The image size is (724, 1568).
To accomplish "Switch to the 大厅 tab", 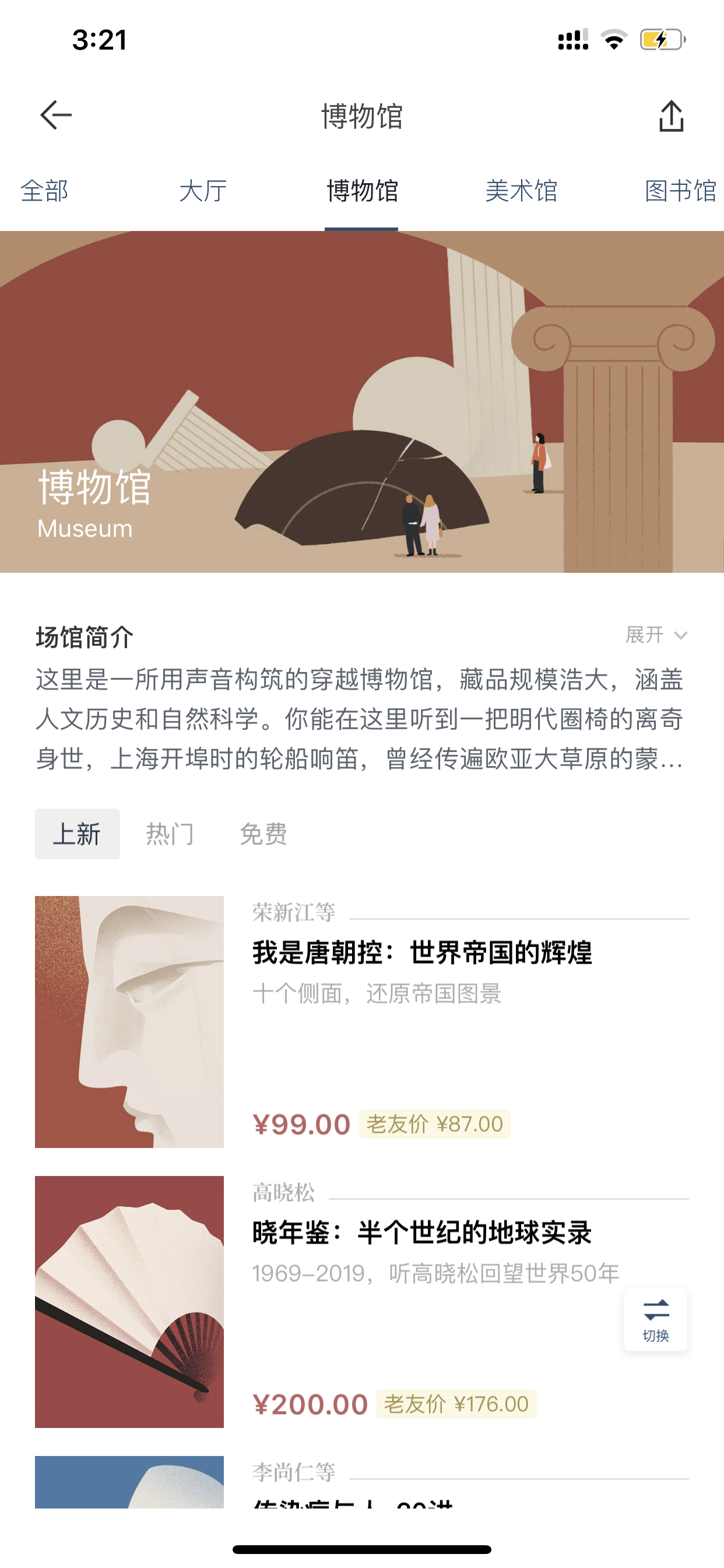I will point(203,191).
